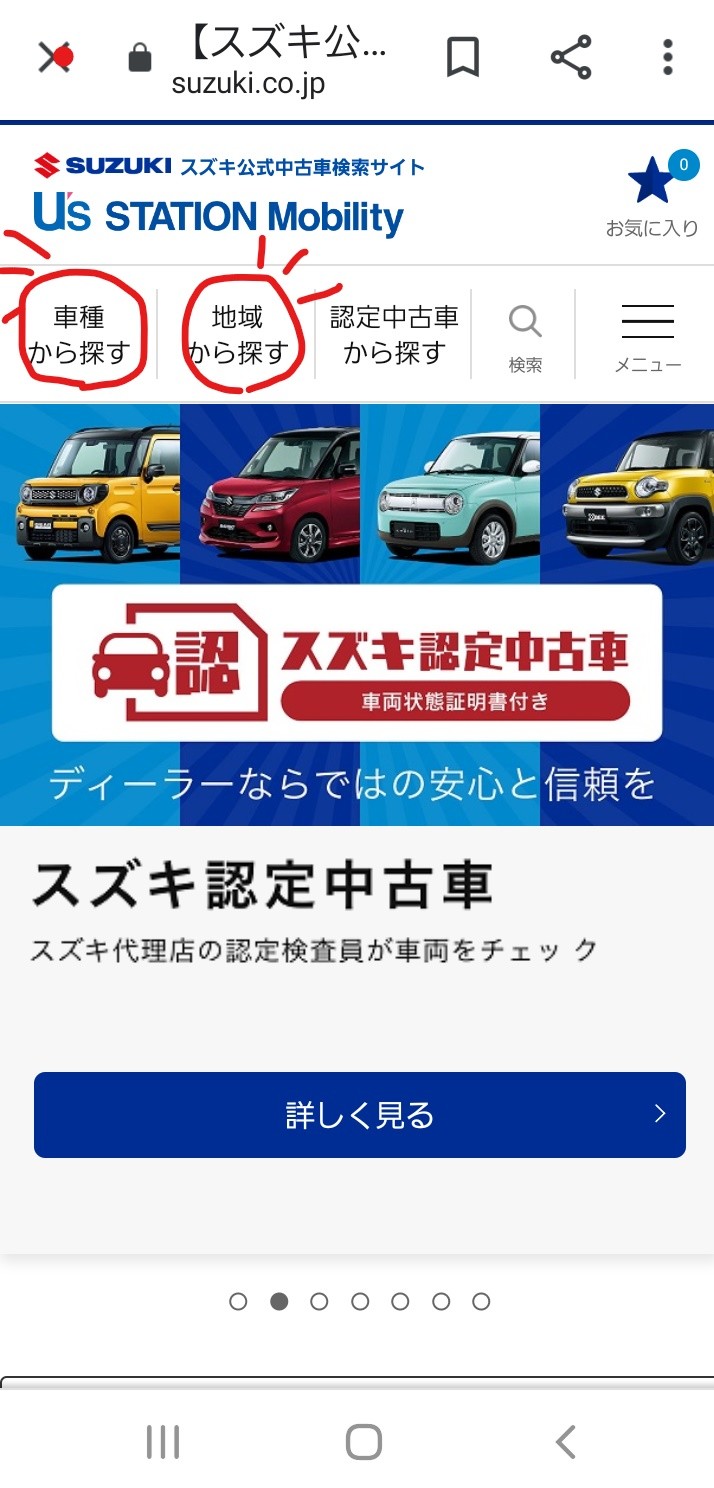
Task: Select 車種から探す
Action: point(79,335)
